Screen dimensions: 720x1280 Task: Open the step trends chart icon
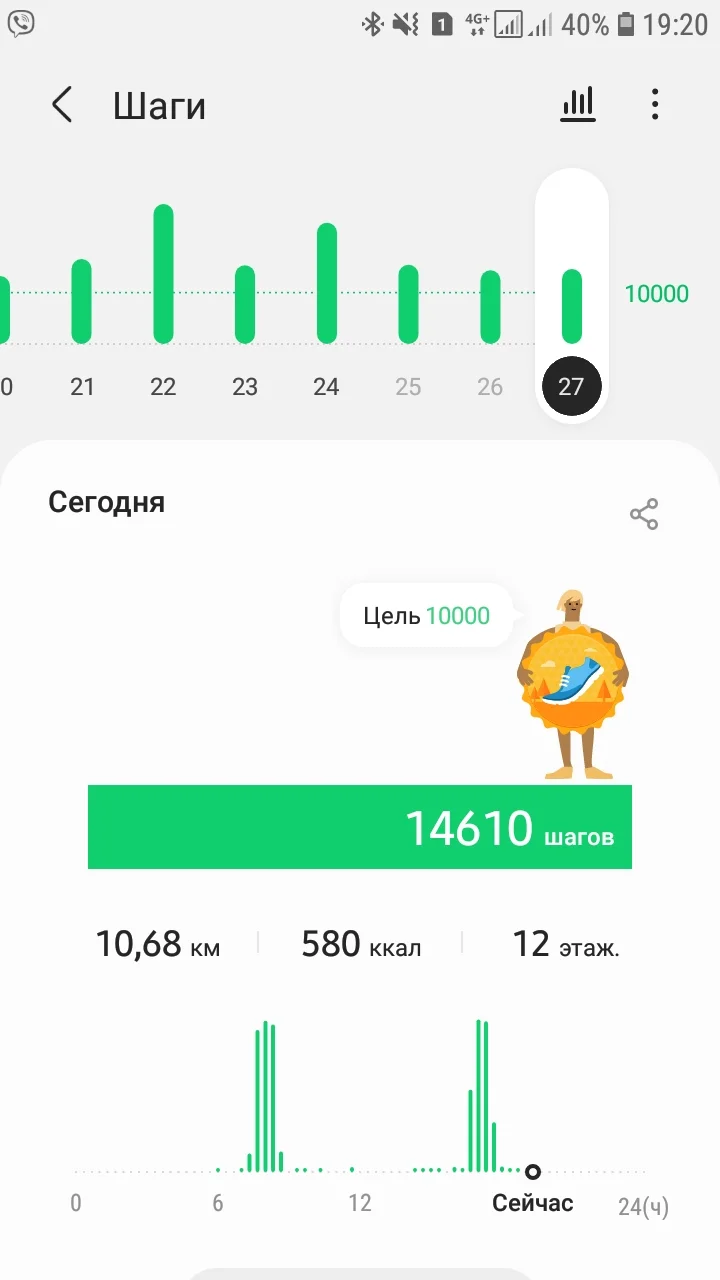(x=578, y=104)
